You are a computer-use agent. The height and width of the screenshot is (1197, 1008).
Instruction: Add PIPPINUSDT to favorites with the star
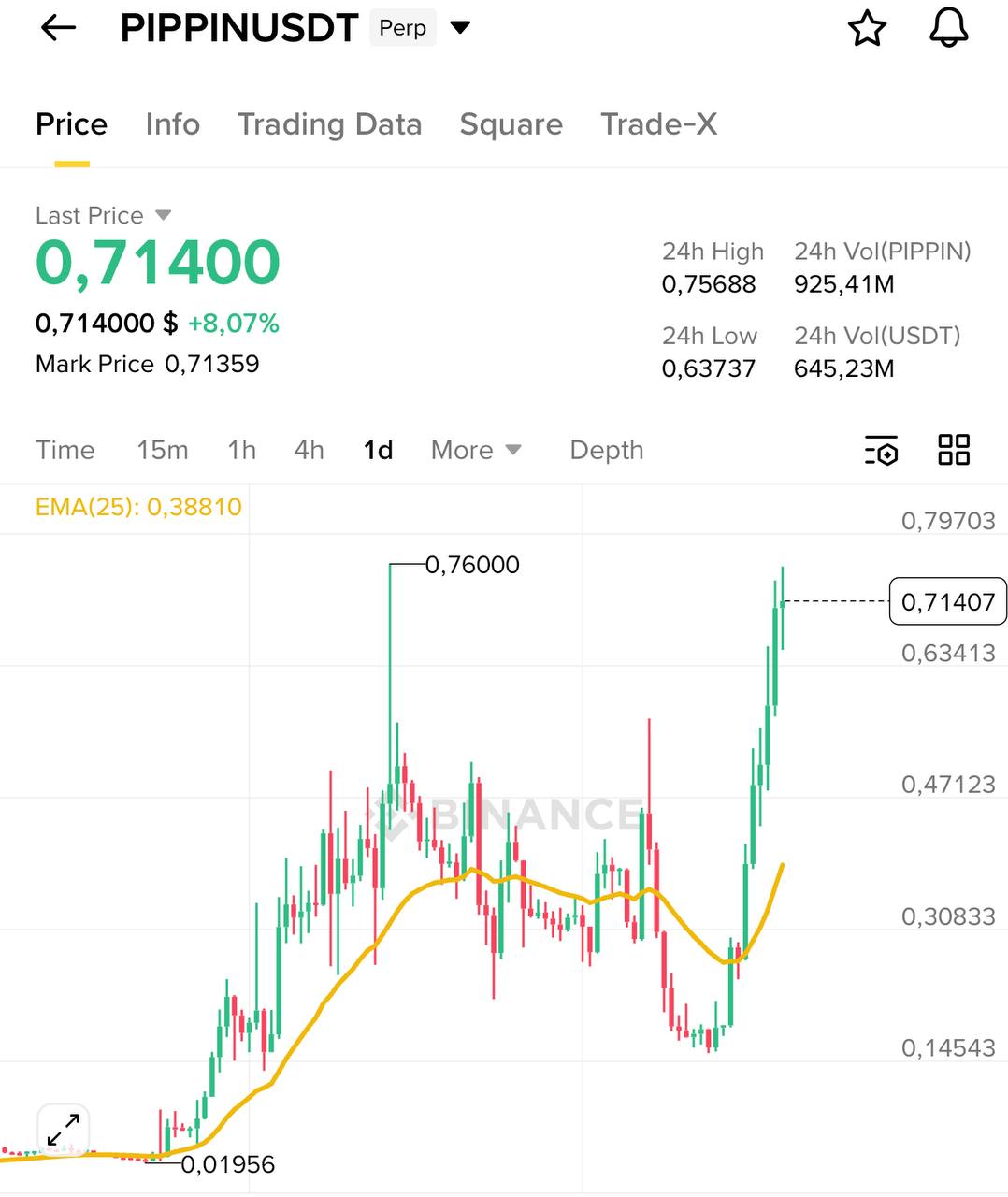867,29
